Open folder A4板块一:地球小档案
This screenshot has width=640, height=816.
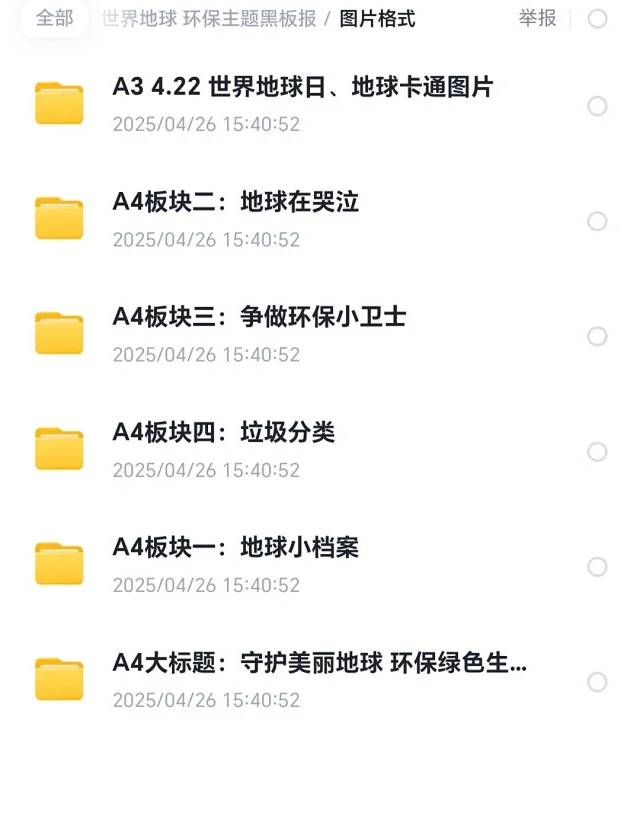point(235,547)
